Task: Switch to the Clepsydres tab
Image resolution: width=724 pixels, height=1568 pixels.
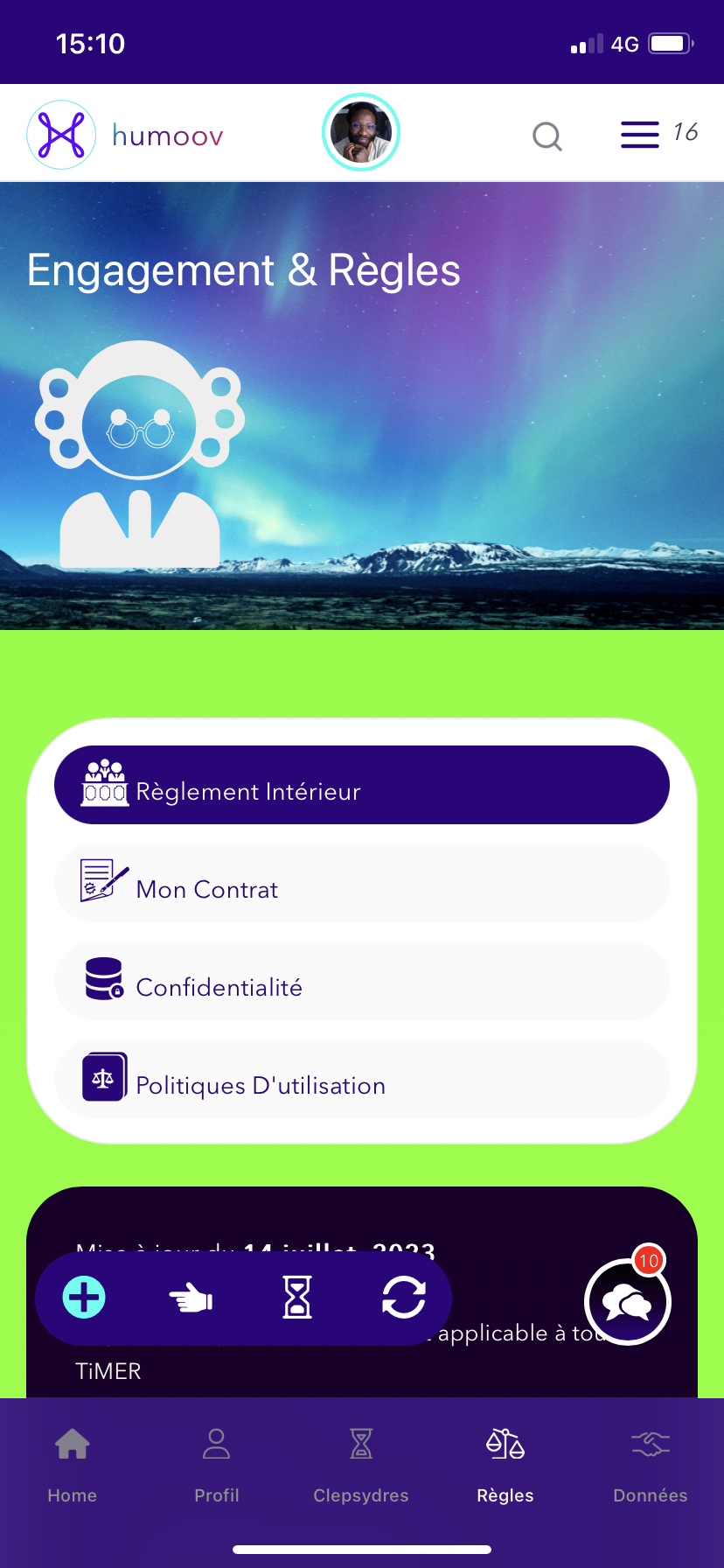Action: [x=361, y=1464]
